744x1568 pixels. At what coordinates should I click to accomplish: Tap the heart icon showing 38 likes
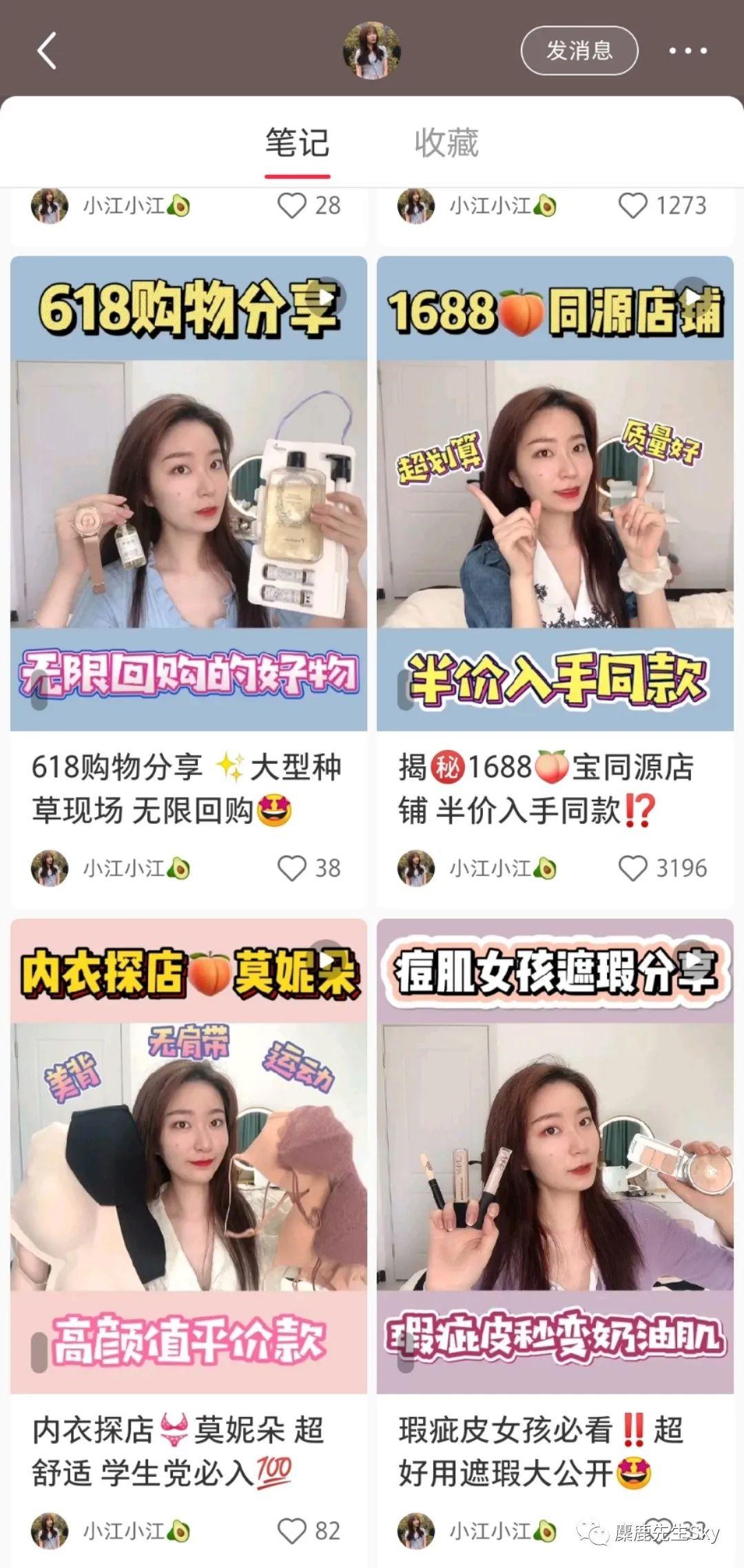click(292, 869)
